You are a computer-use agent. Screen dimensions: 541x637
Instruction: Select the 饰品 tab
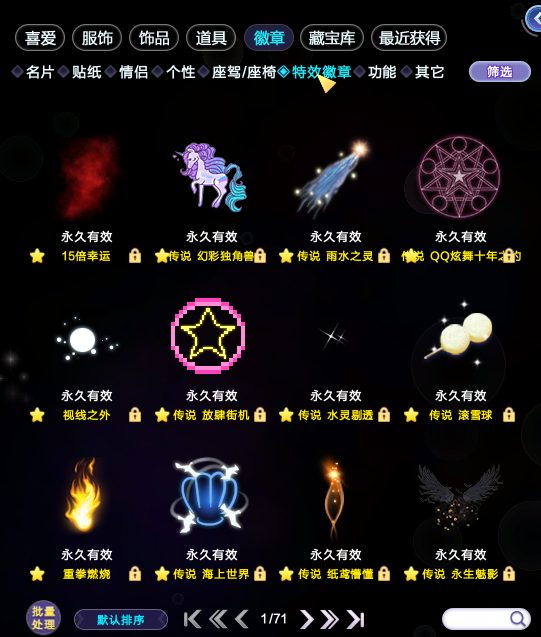(x=154, y=38)
